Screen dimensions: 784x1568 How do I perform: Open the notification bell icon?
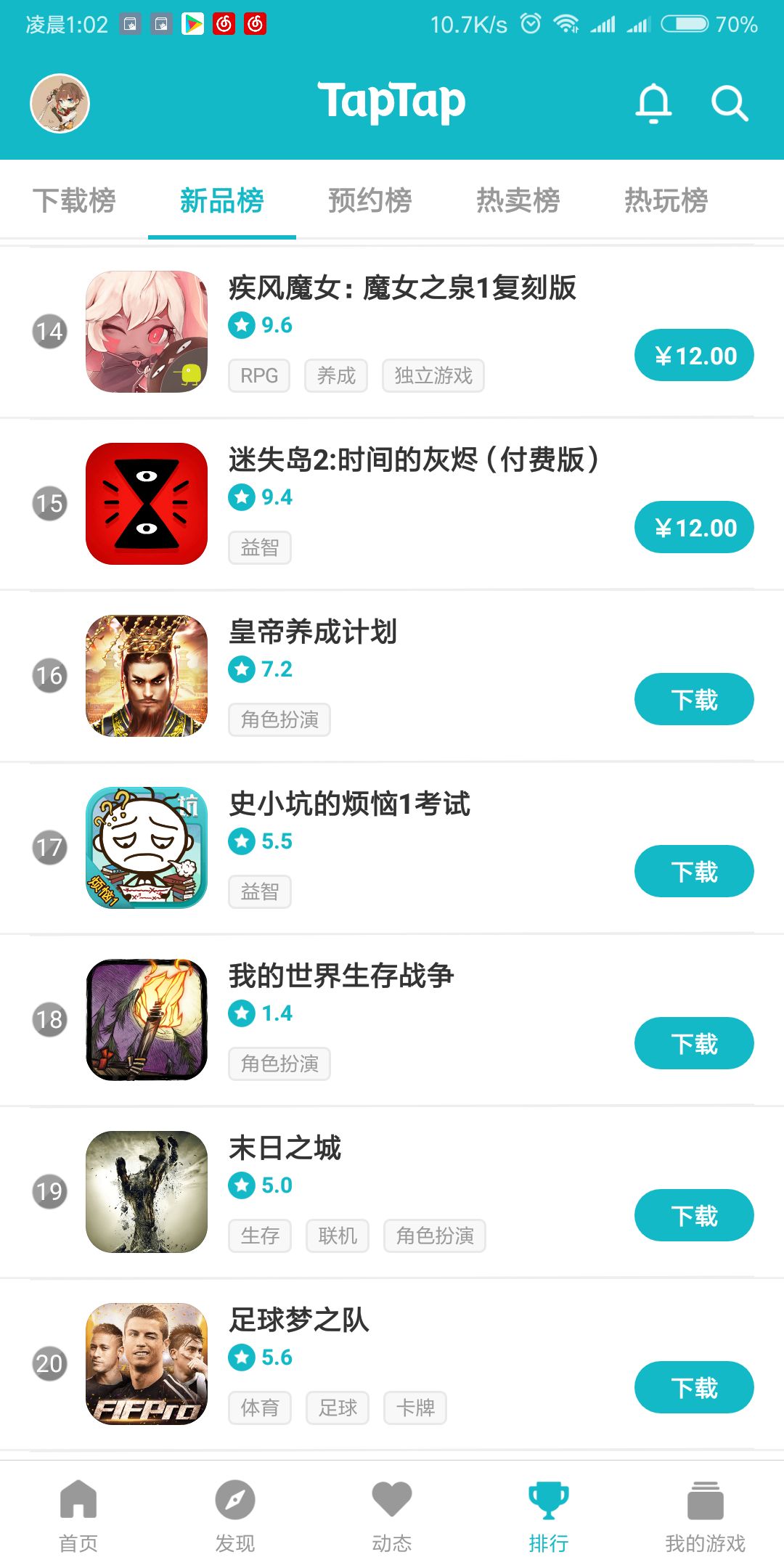654,103
